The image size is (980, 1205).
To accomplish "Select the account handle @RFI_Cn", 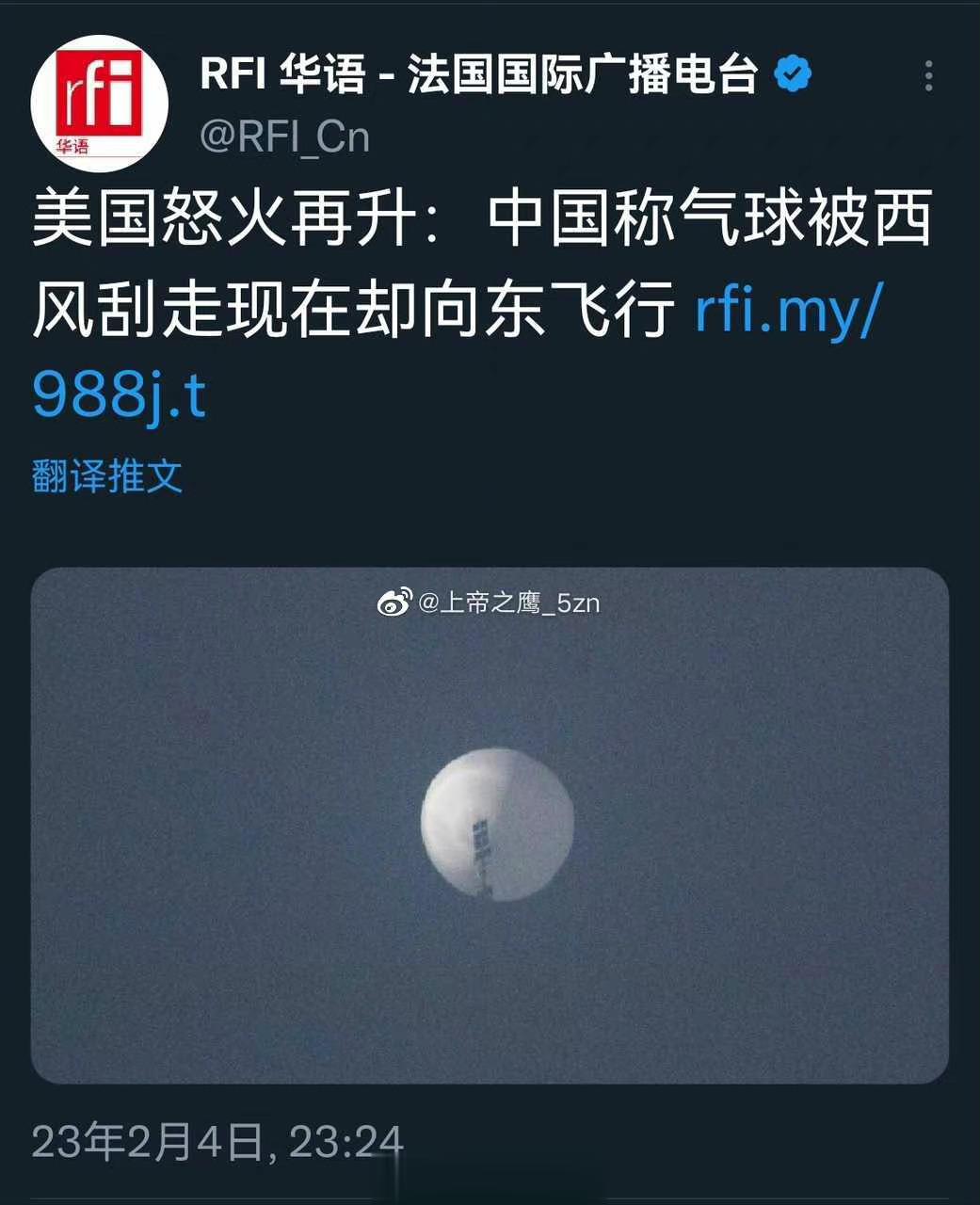I will pos(282,137).
